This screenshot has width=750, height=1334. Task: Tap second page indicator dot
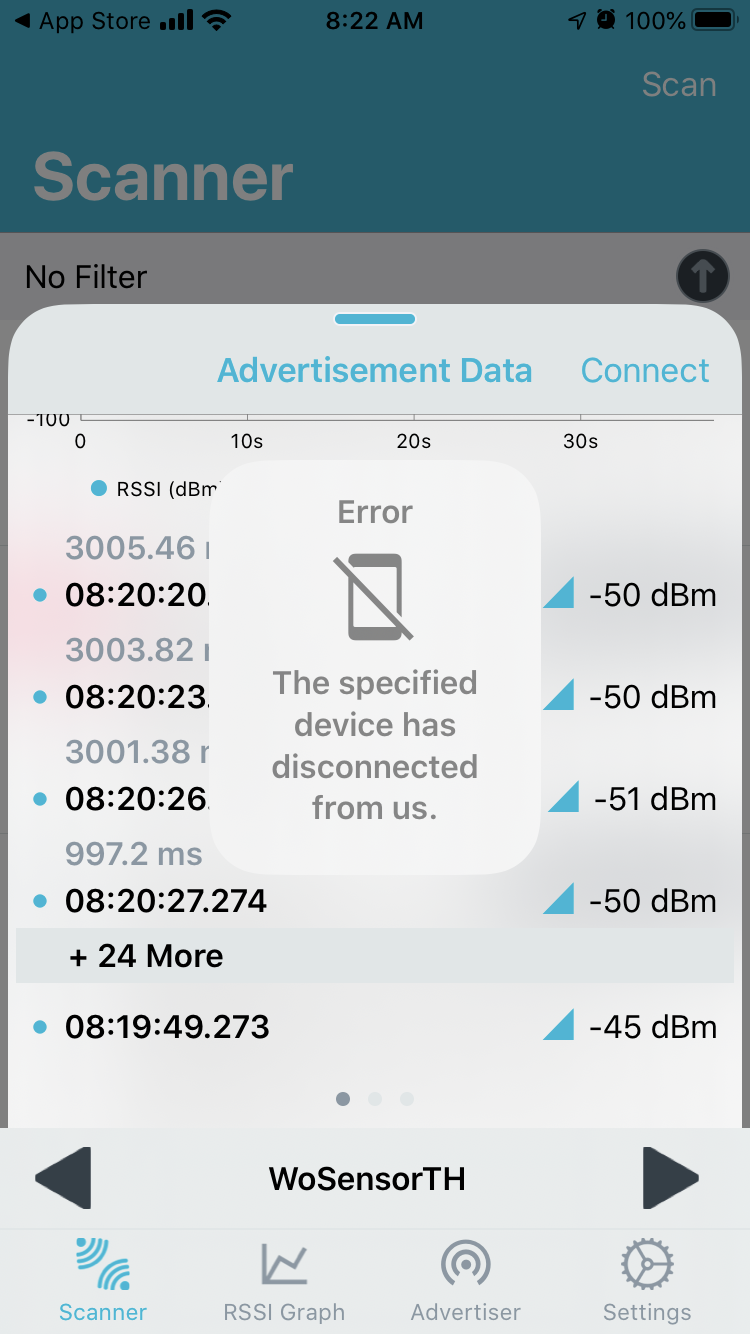click(x=375, y=1098)
